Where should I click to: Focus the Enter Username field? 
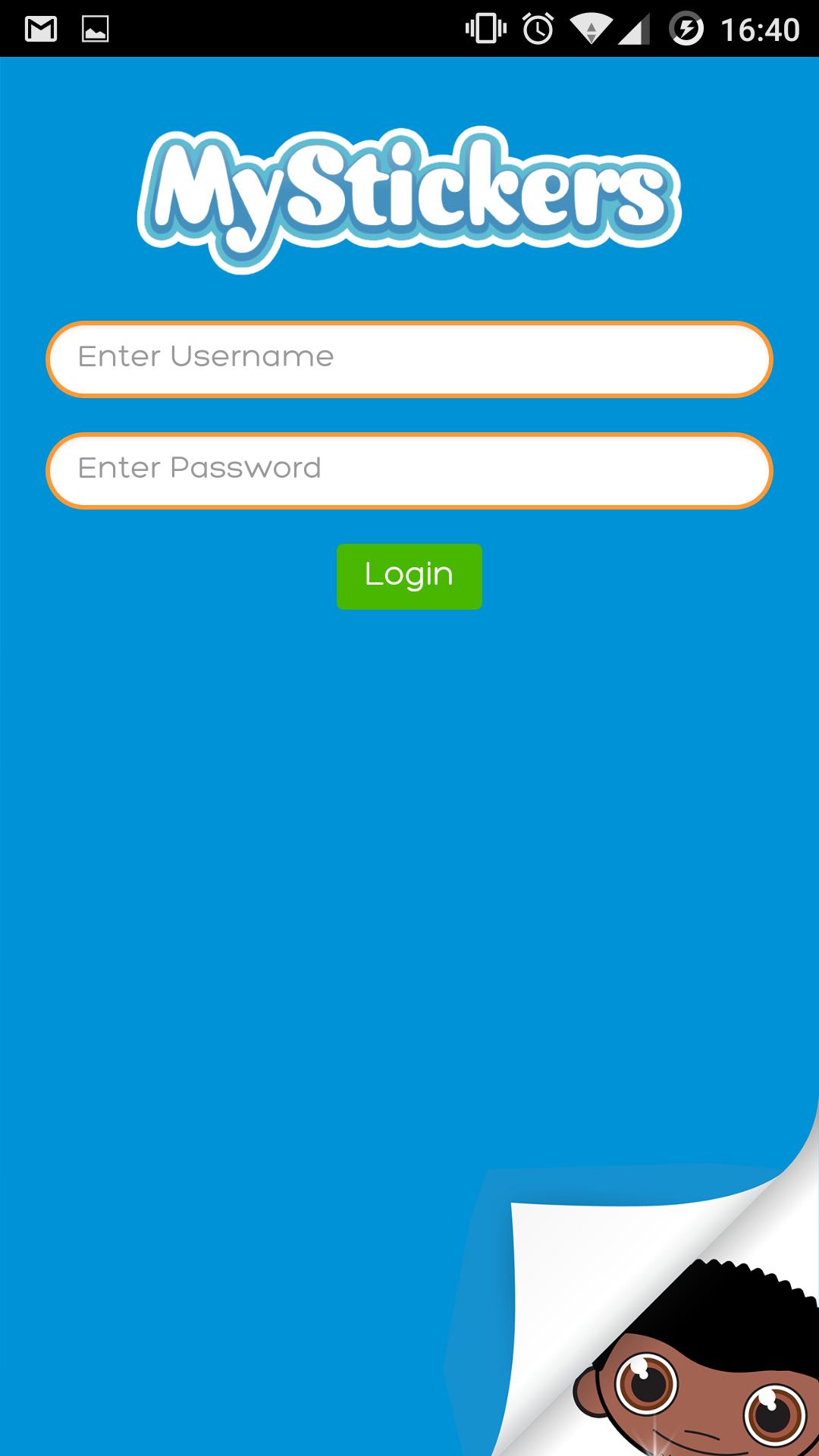click(x=409, y=359)
